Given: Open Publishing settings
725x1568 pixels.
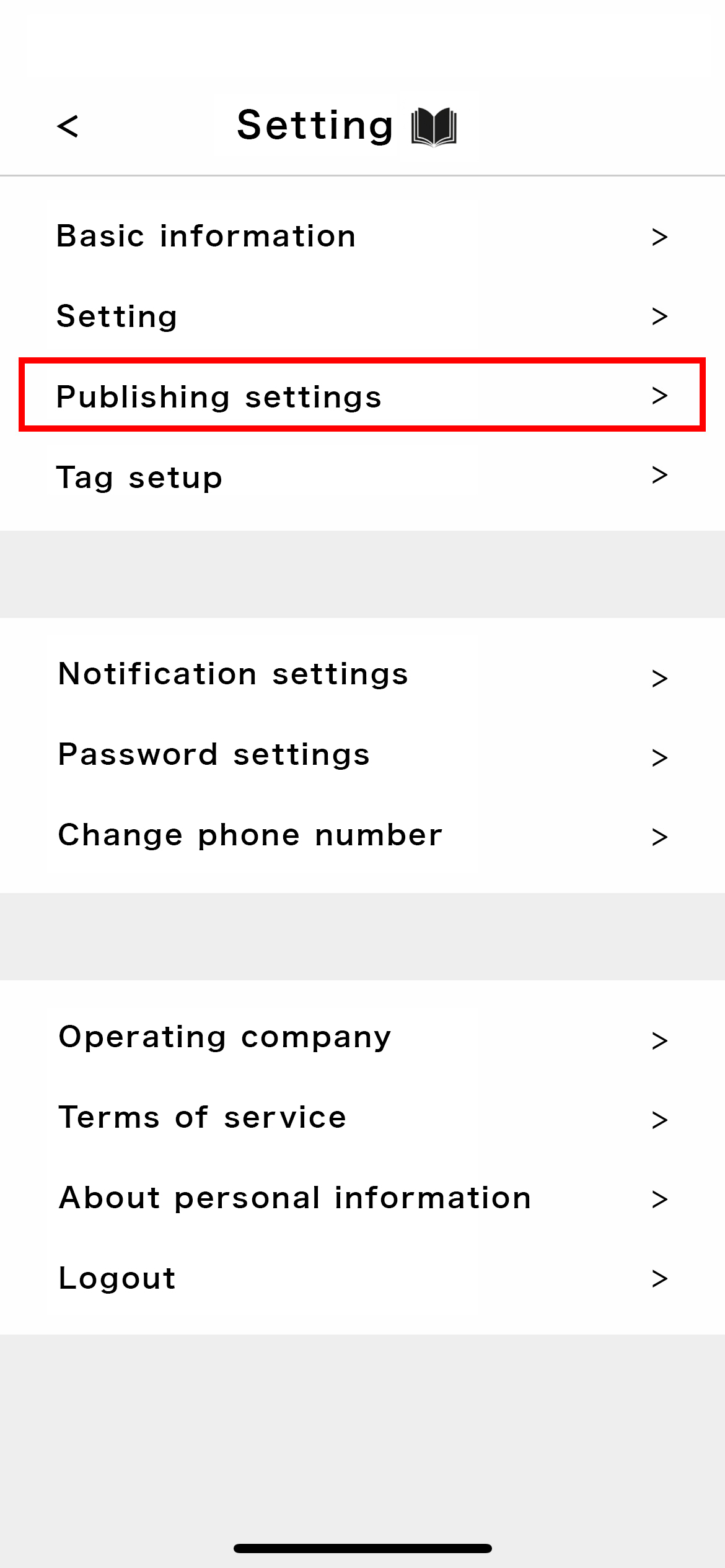Looking at the screenshot, I should pyautogui.click(x=362, y=395).
